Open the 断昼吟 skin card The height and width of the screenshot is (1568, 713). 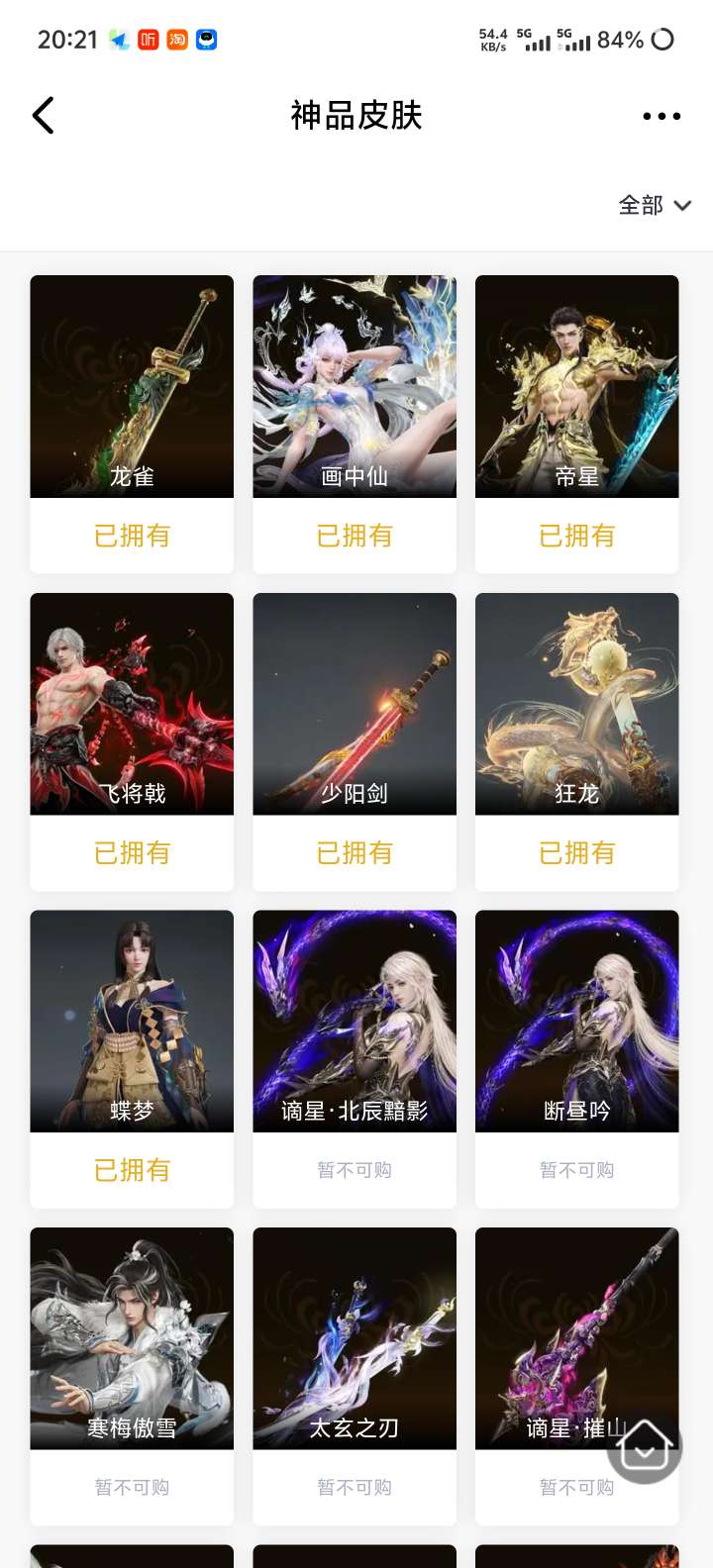click(x=577, y=1058)
